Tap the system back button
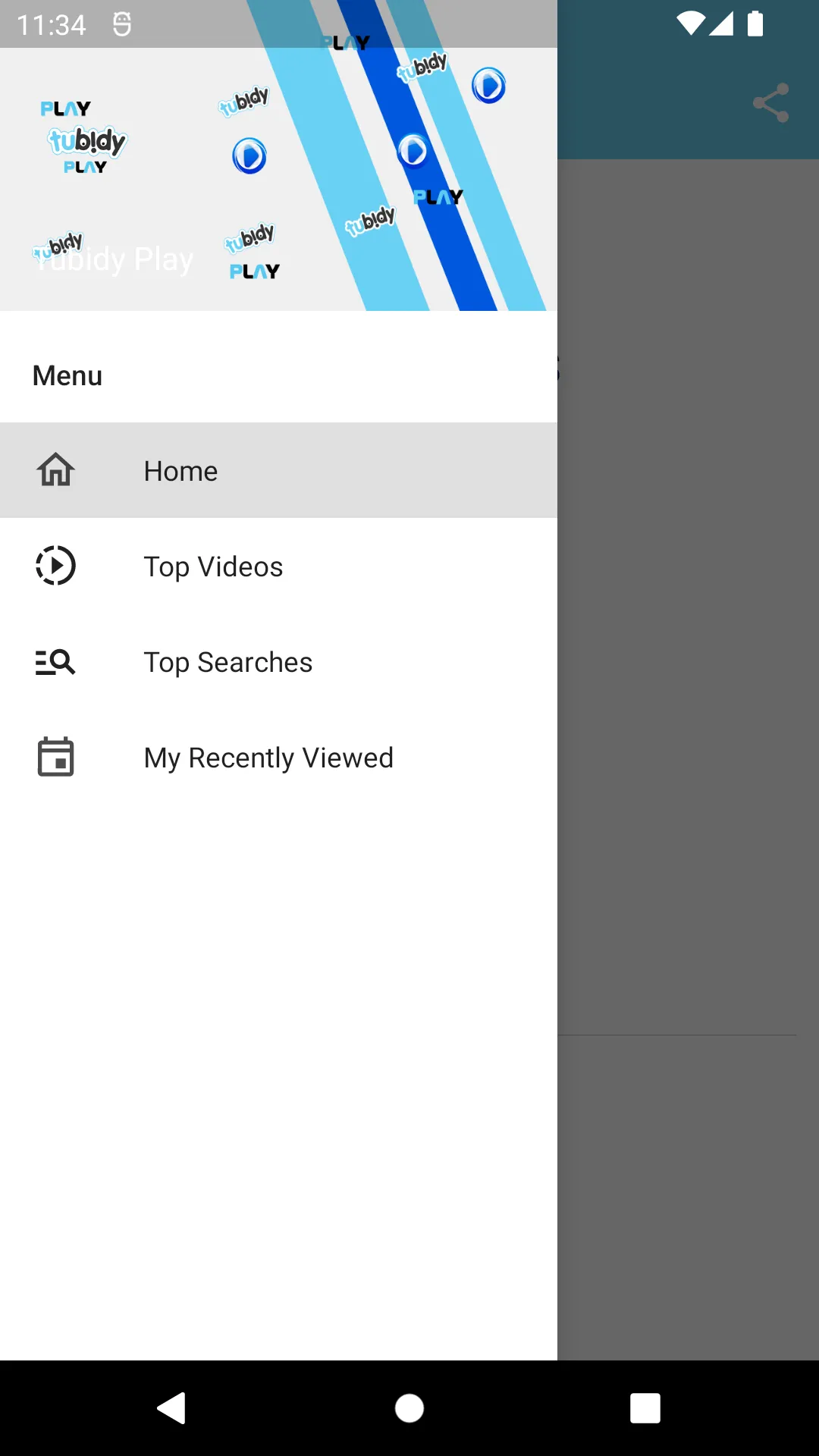819x1456 pixels. click(171, 1408)
